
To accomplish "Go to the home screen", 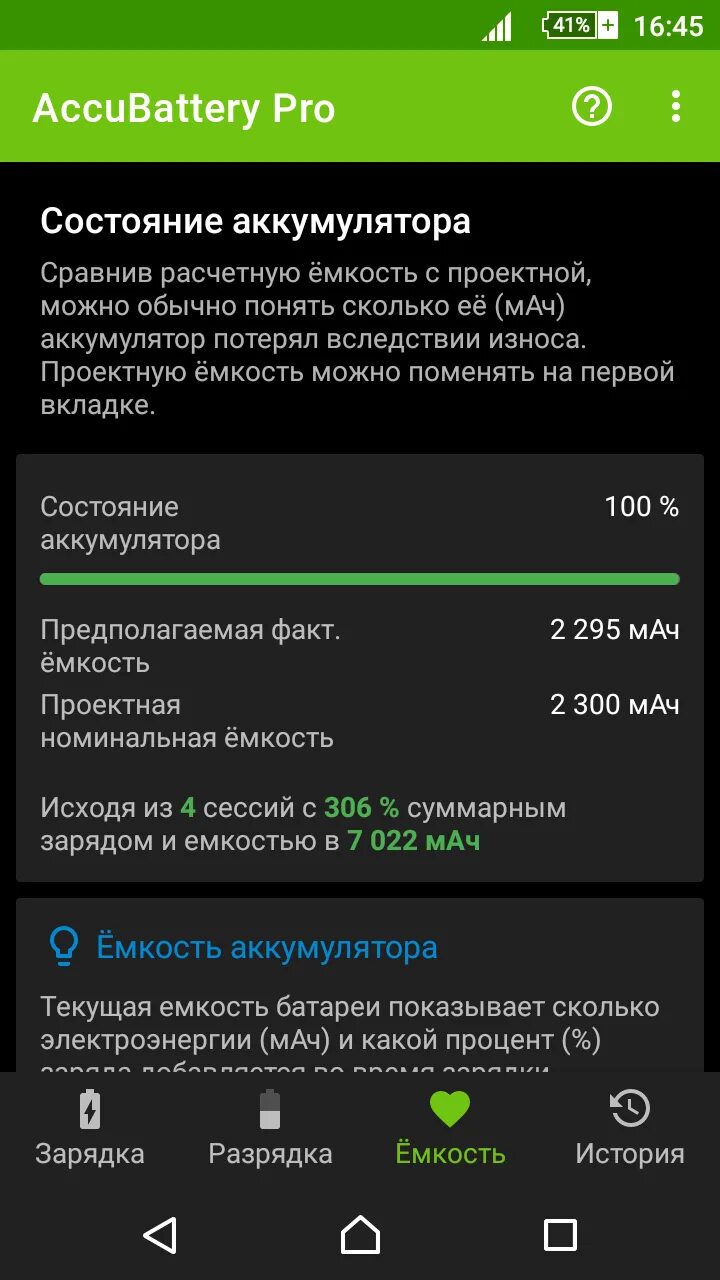I will click(360, 1235).
